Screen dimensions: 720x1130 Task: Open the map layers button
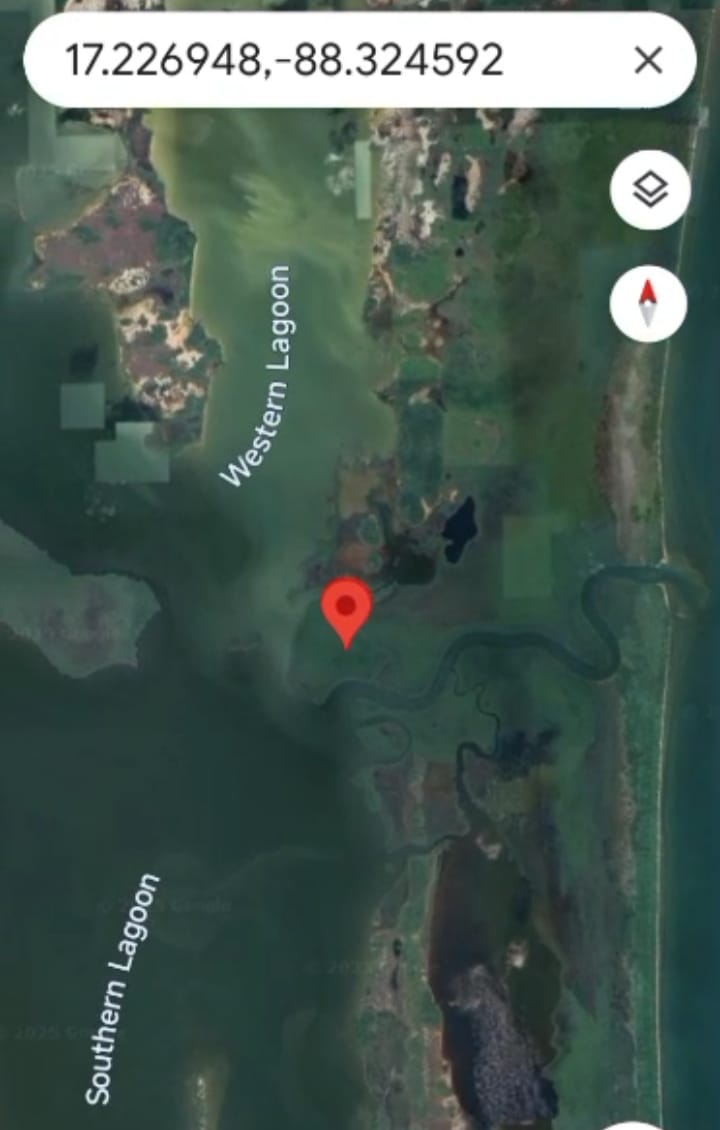point(650,188)
